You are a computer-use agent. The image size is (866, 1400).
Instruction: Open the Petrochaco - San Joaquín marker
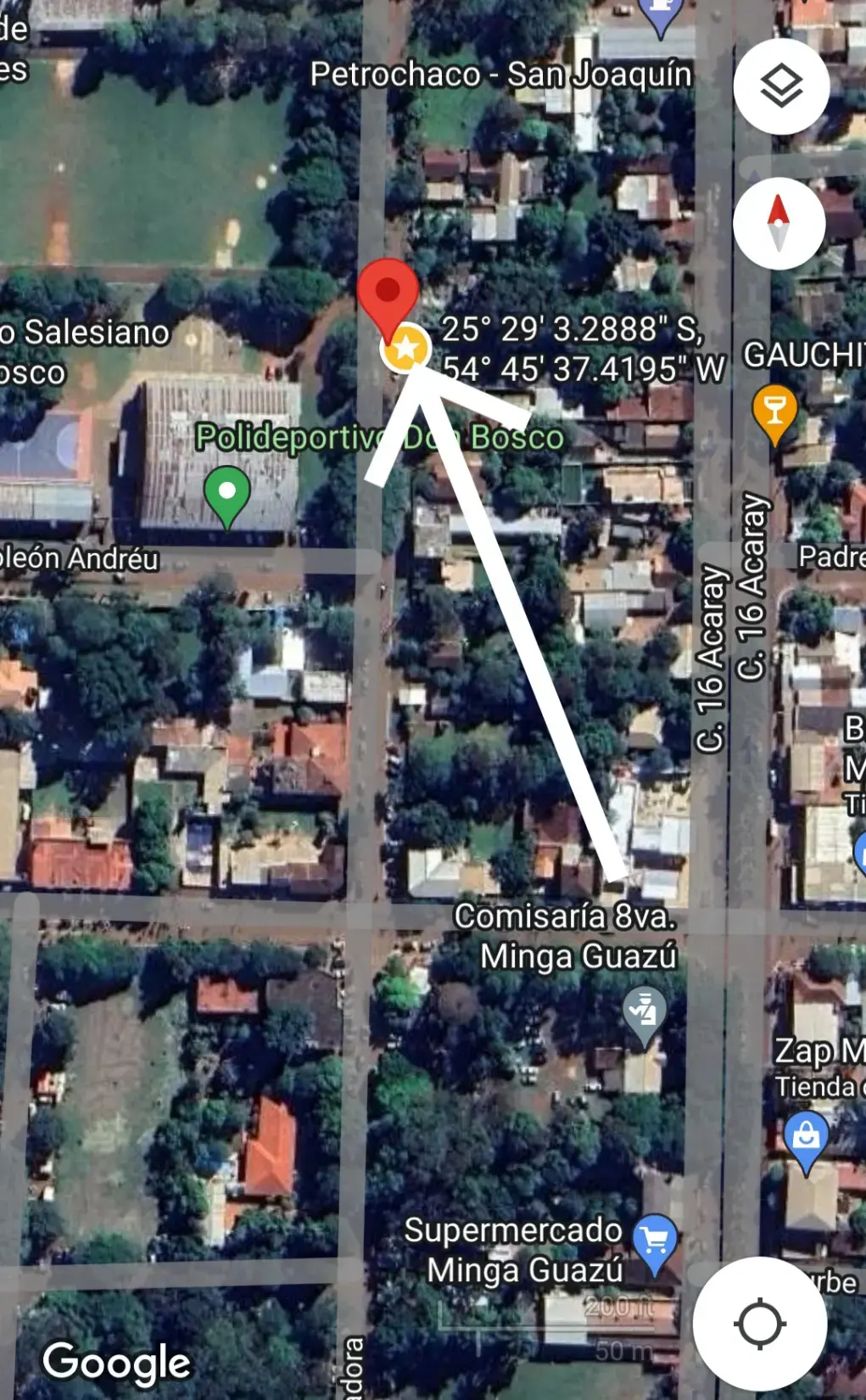point(662,15)
